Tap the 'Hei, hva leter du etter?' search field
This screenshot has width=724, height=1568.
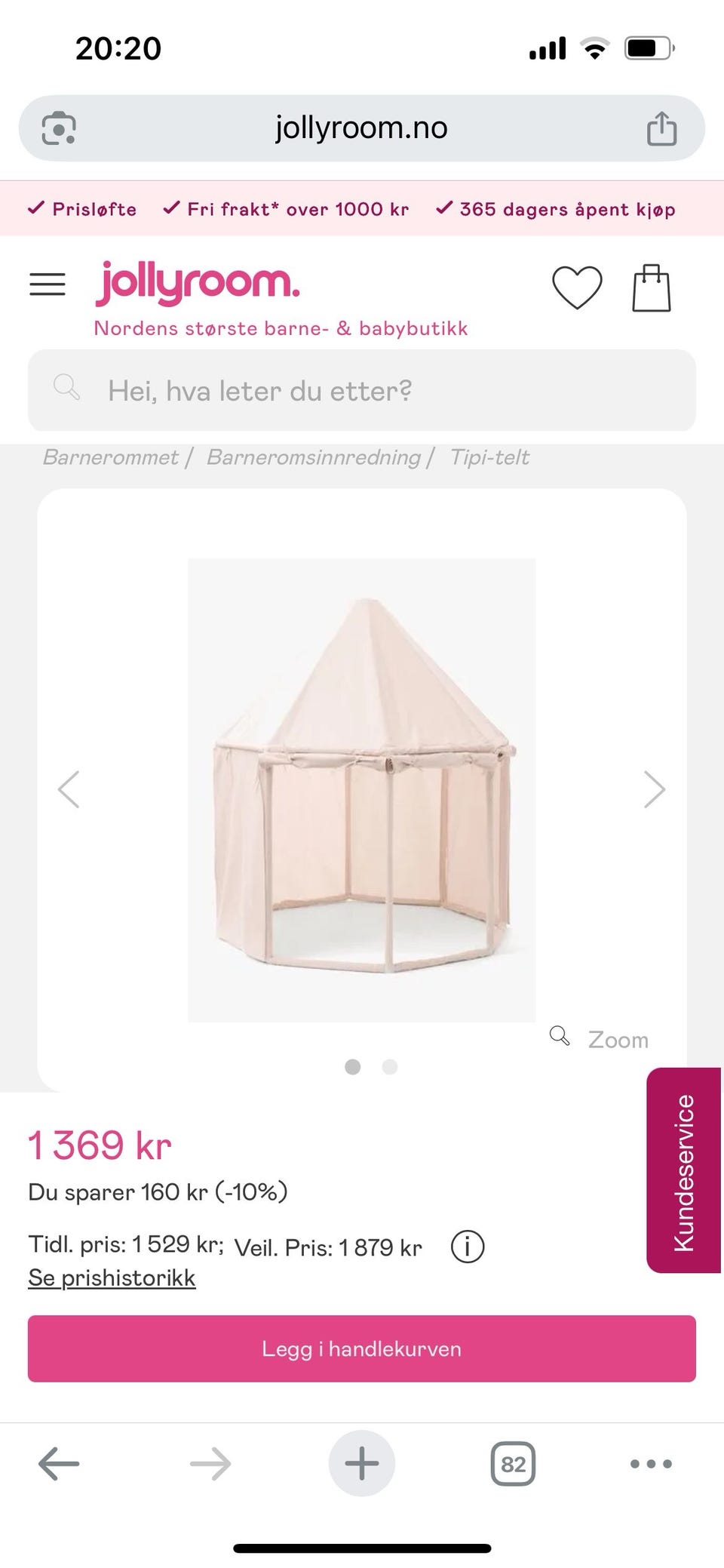point(362,390)
